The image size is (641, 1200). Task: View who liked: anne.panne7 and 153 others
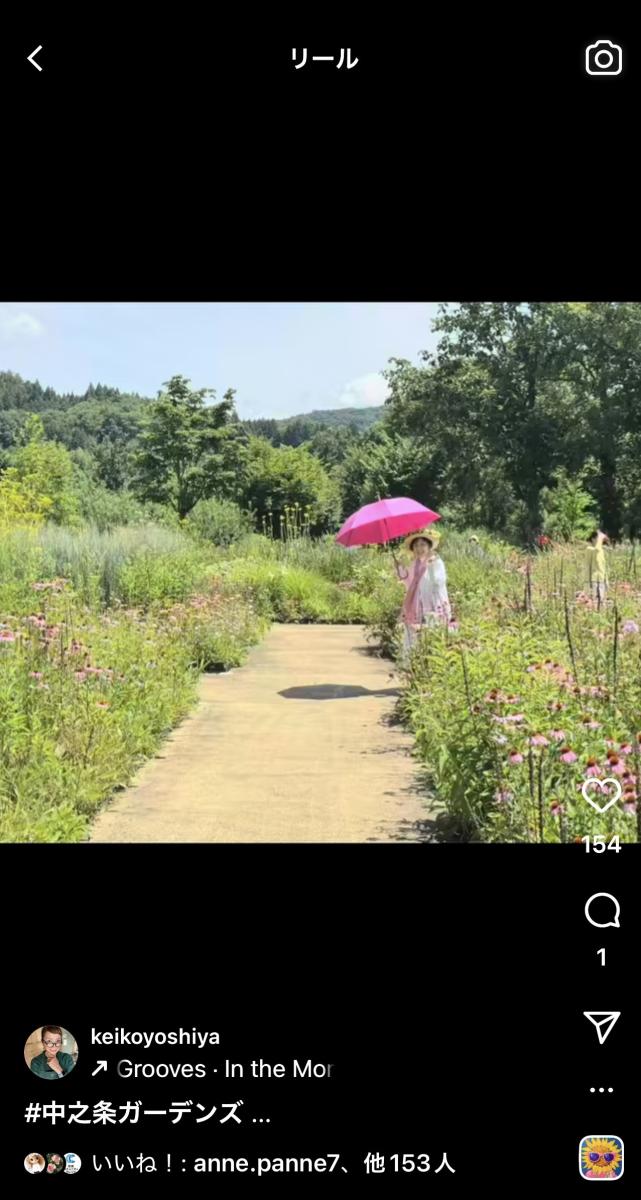click(272, 1164)
